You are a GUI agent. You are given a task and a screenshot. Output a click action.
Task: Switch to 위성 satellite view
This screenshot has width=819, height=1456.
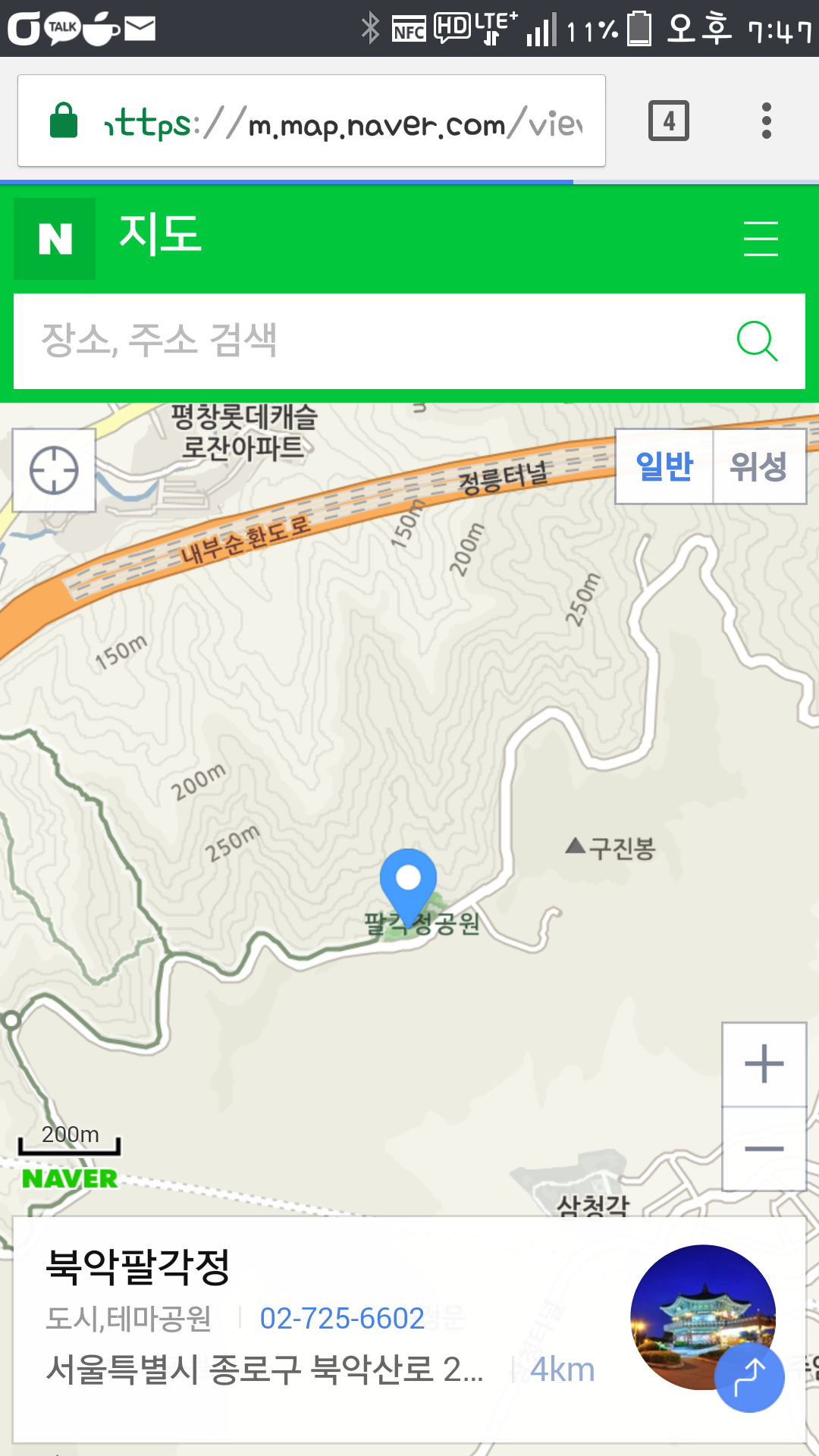(x=758, y=466)
